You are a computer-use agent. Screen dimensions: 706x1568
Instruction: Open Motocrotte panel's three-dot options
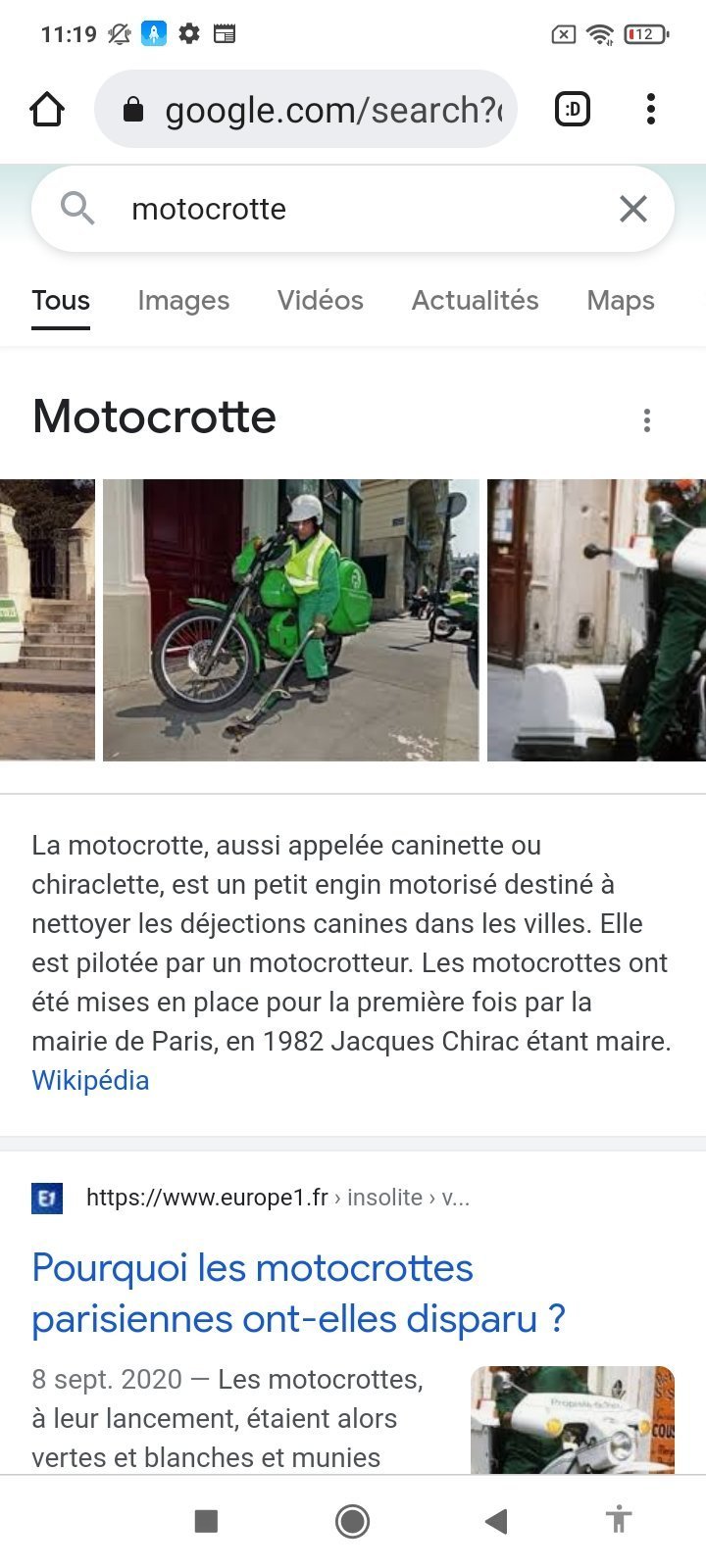(646, 420)
